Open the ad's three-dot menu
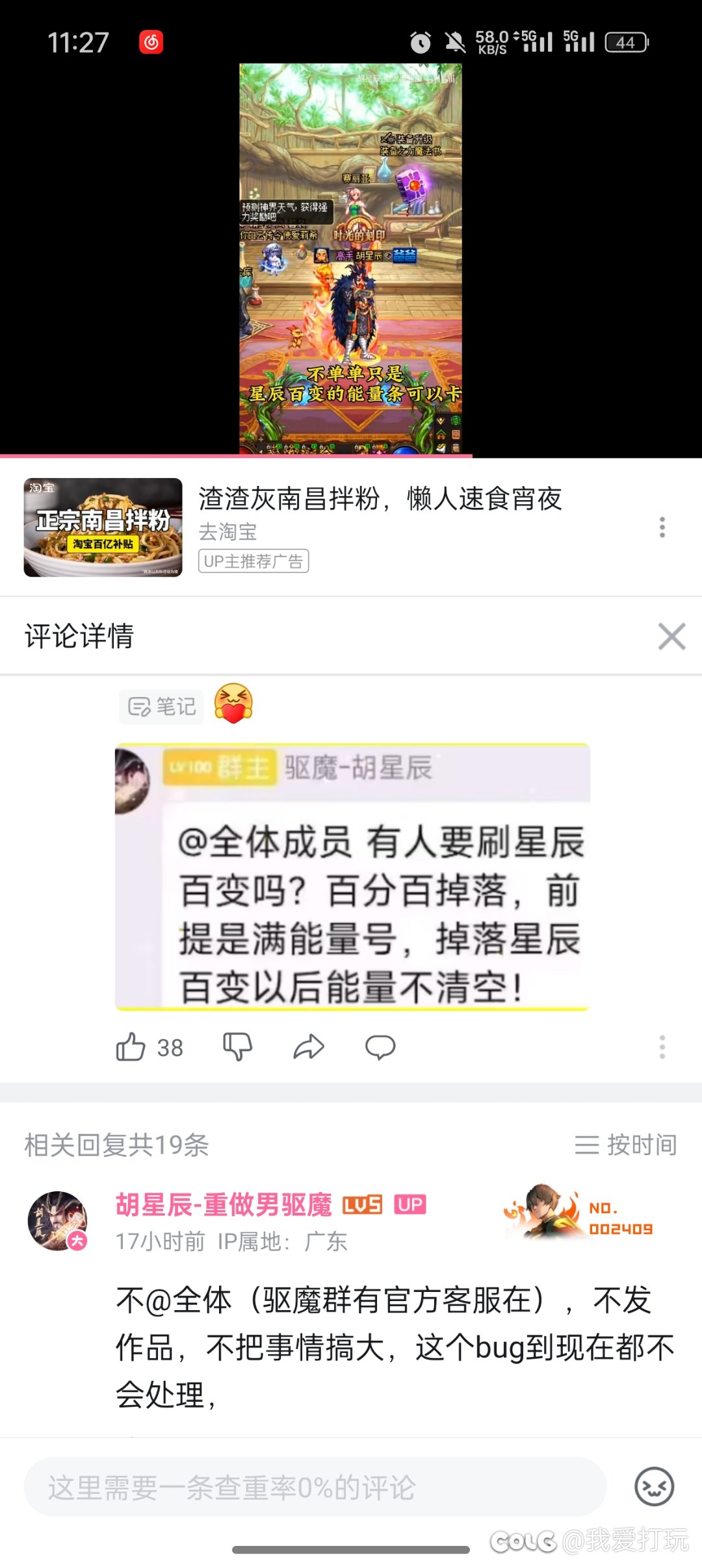Image resolution: width=702 pixels, height=1568 pixels. point(662,527)
